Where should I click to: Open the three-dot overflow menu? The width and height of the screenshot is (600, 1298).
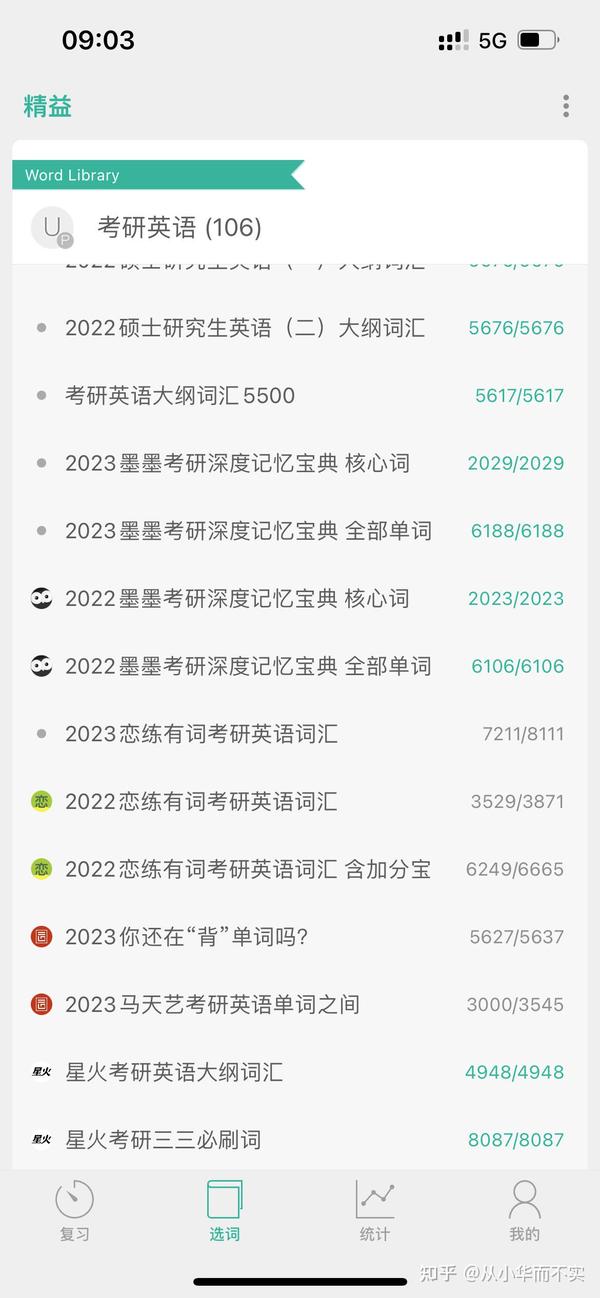coord(566,106)
